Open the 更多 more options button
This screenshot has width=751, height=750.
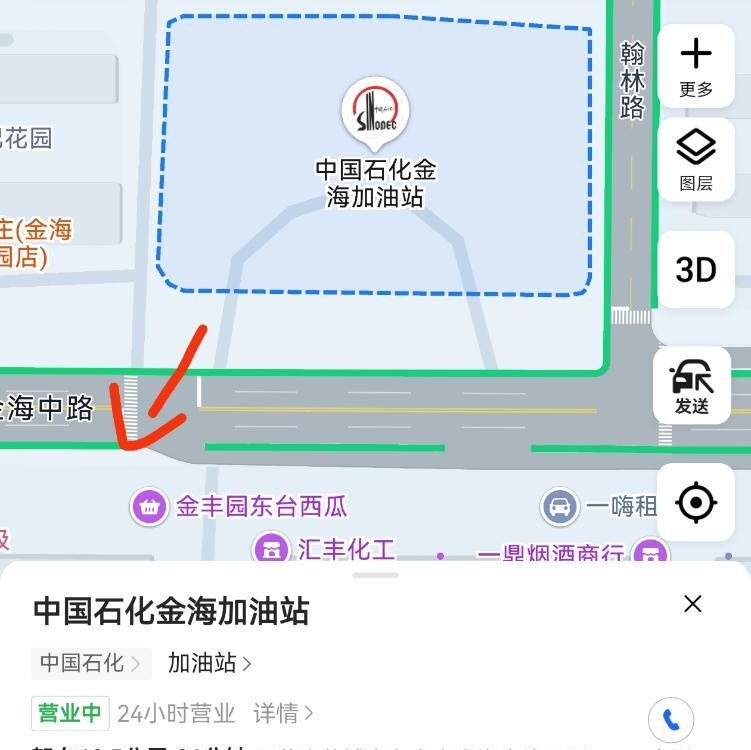696,66
